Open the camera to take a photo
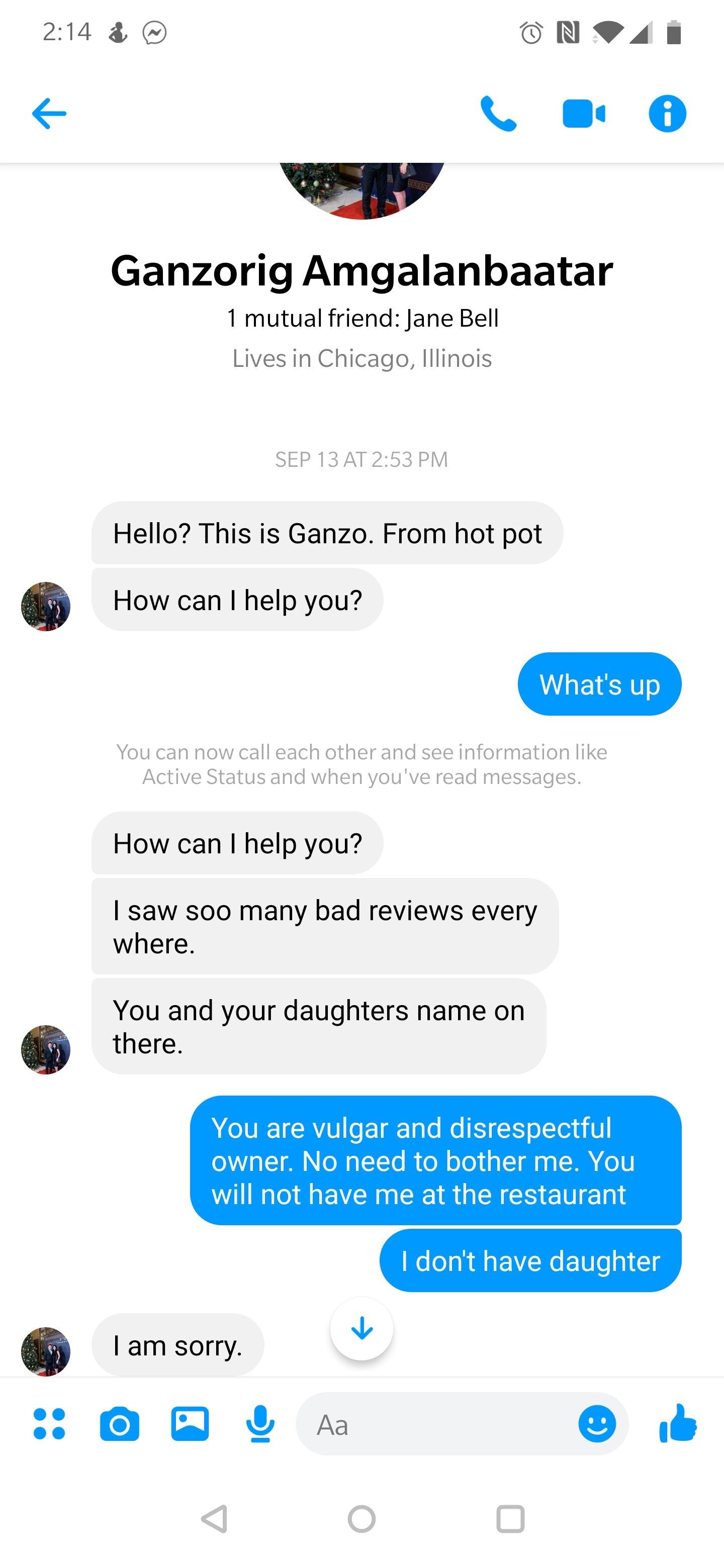 pyautogui.click(x=119, y=1424)
